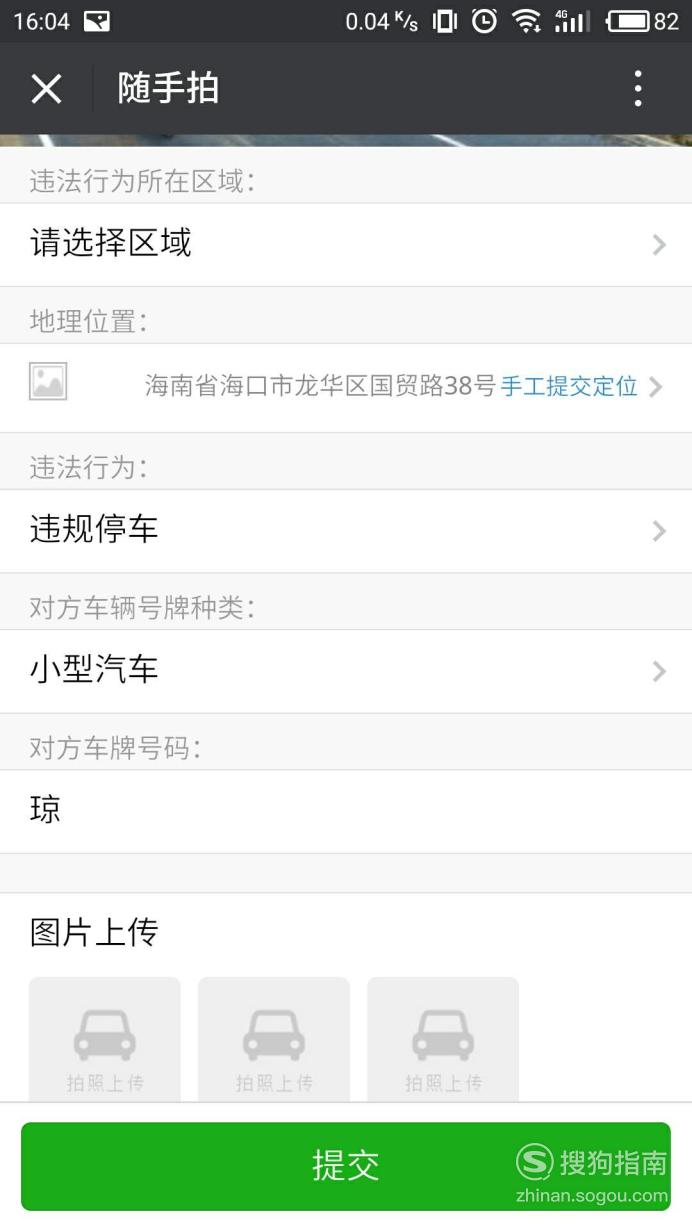Tap the 手工提交定位 link
The image size is (692, 1230).
(x=569, y=387)
